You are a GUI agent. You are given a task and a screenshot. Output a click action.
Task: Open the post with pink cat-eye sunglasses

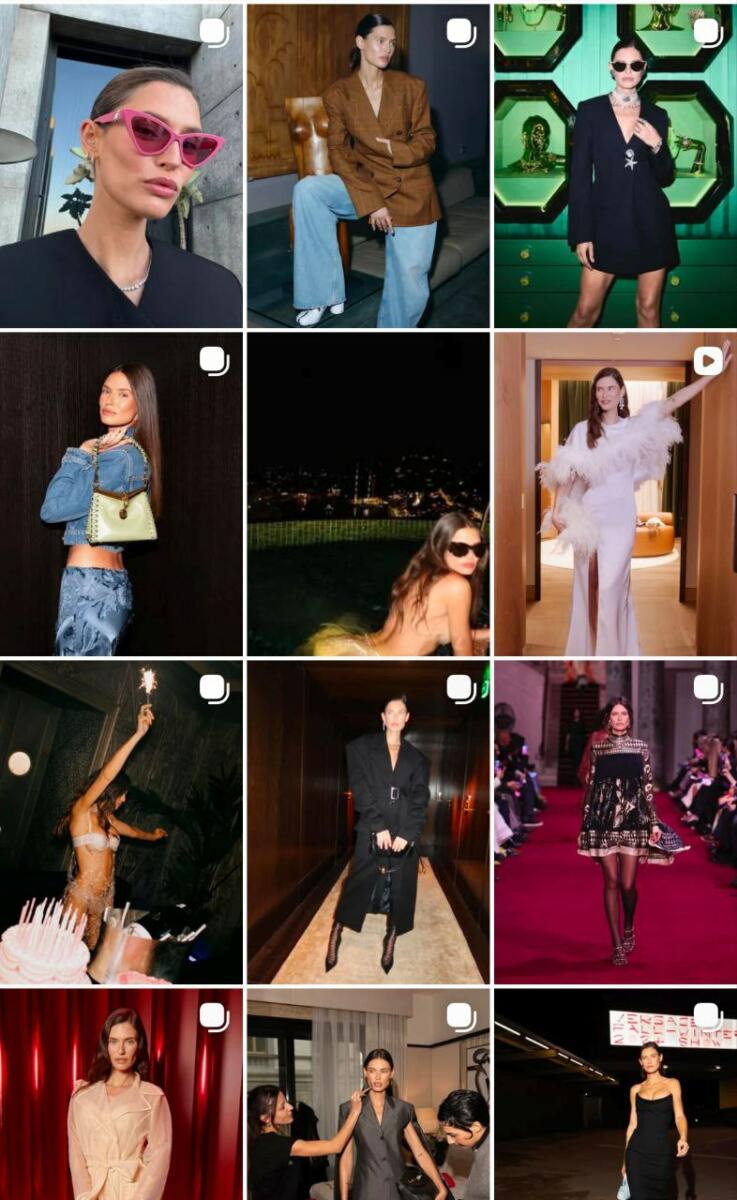pyautogui.click(x=121, y=165)
